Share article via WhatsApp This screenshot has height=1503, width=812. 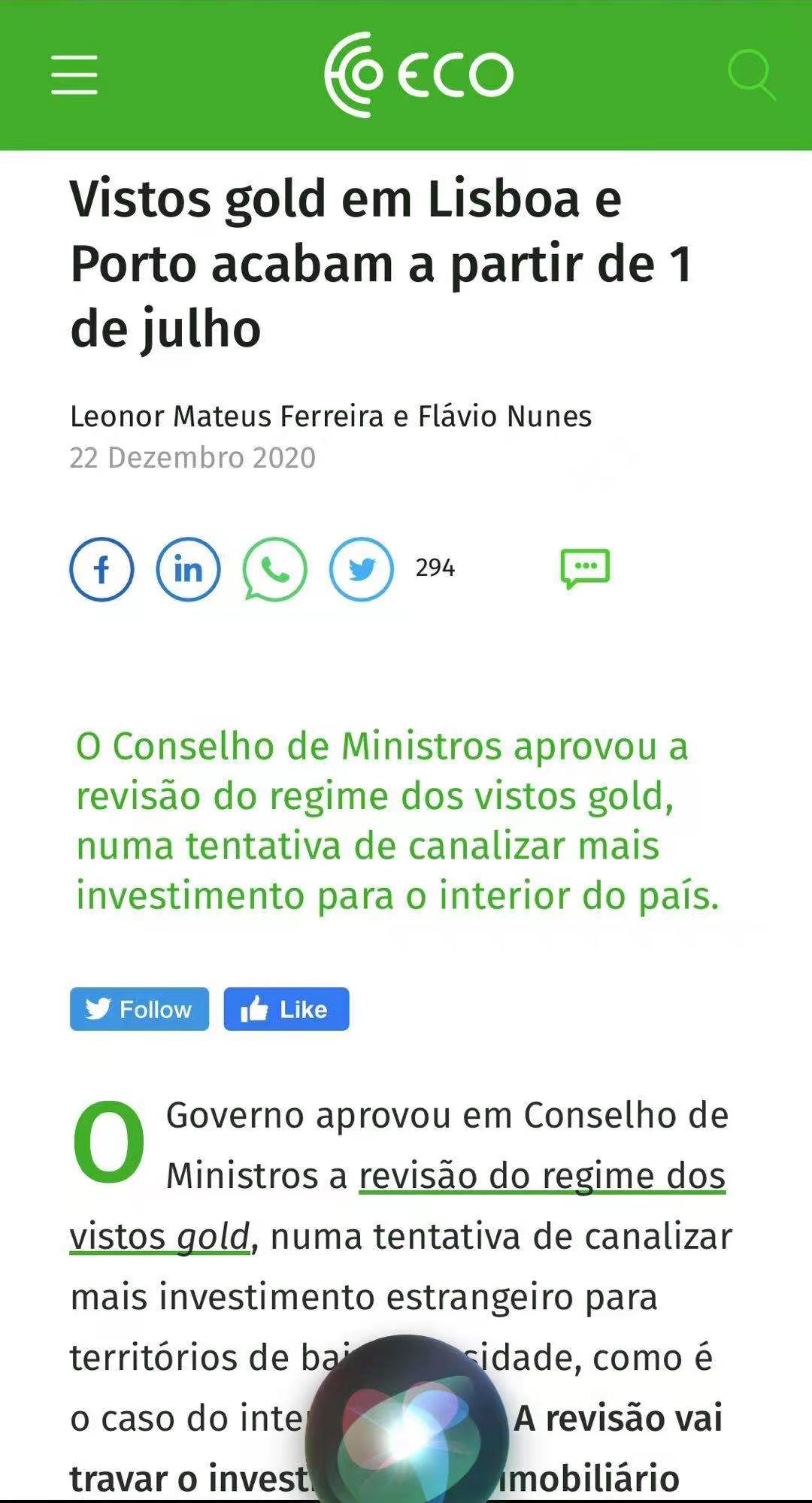tap(274, 569)
